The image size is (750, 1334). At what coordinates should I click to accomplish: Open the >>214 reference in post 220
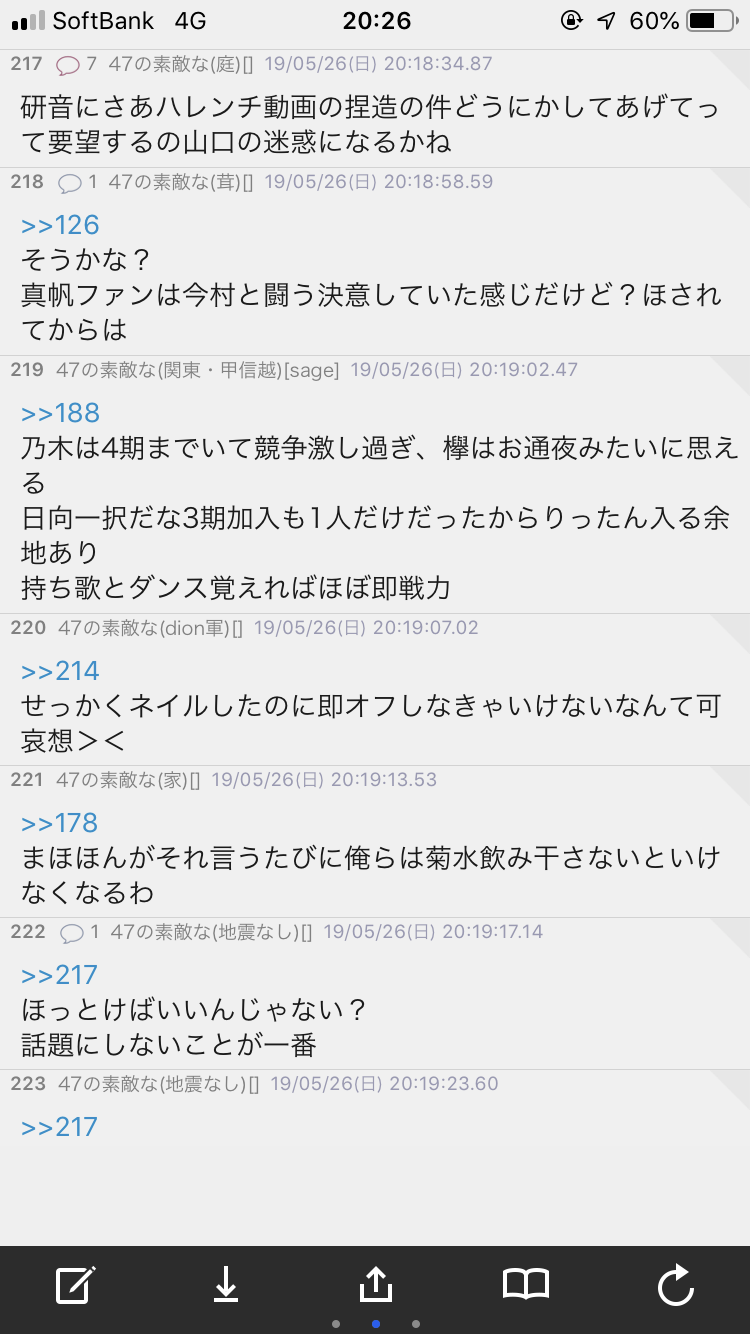click(x=60, y=671)
